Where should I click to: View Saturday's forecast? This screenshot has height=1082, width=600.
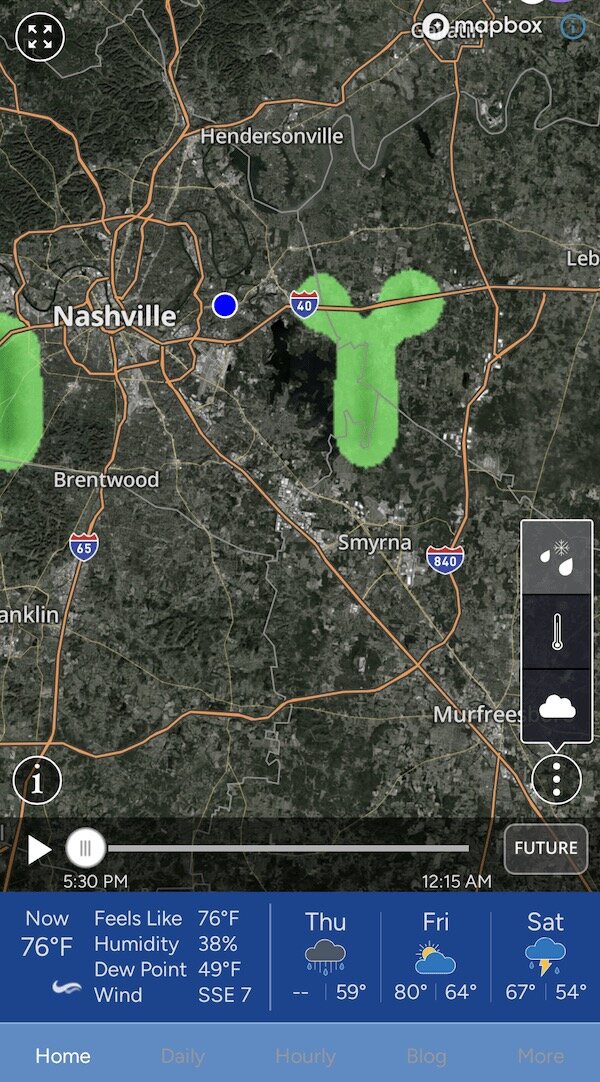point(545,956)
